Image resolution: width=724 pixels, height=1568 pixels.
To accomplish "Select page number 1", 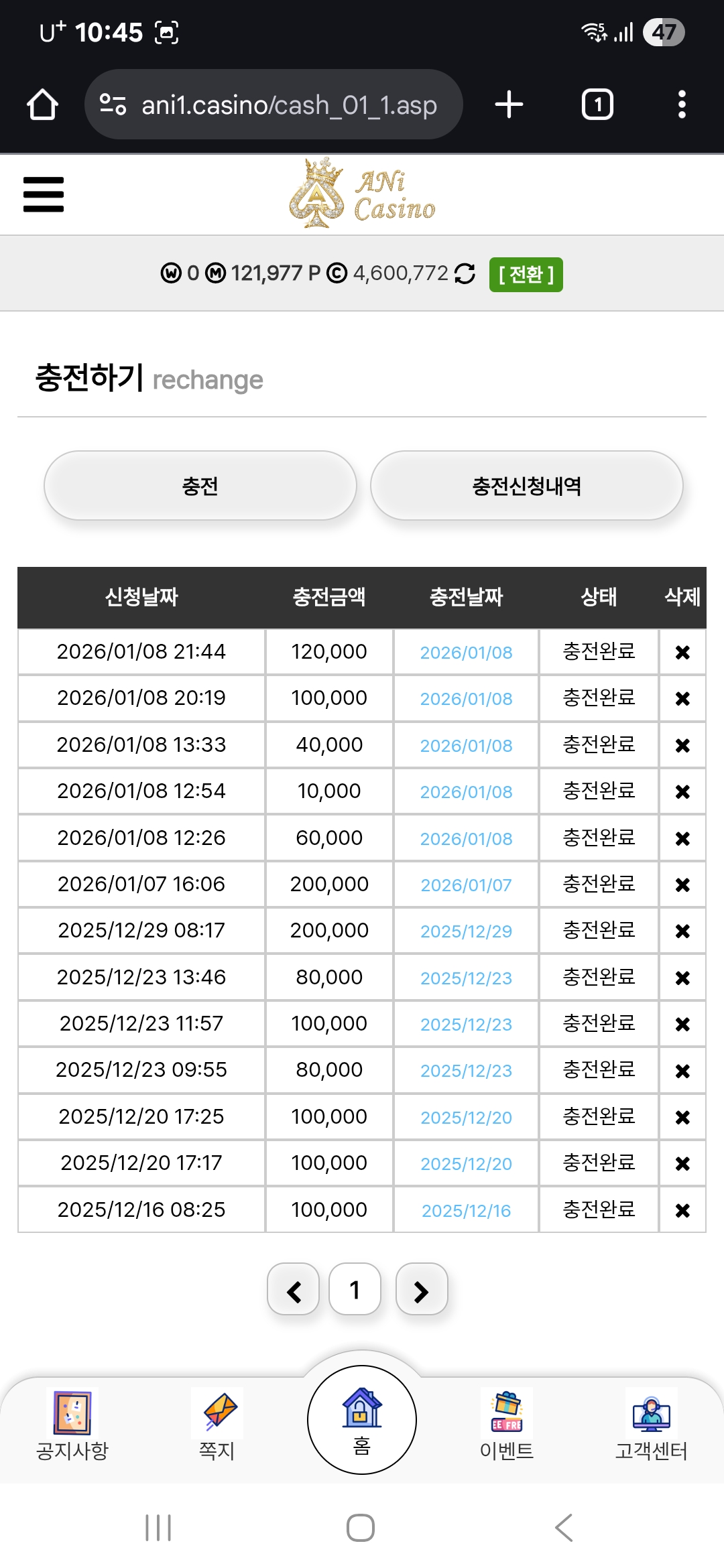I will [355, 1290].
